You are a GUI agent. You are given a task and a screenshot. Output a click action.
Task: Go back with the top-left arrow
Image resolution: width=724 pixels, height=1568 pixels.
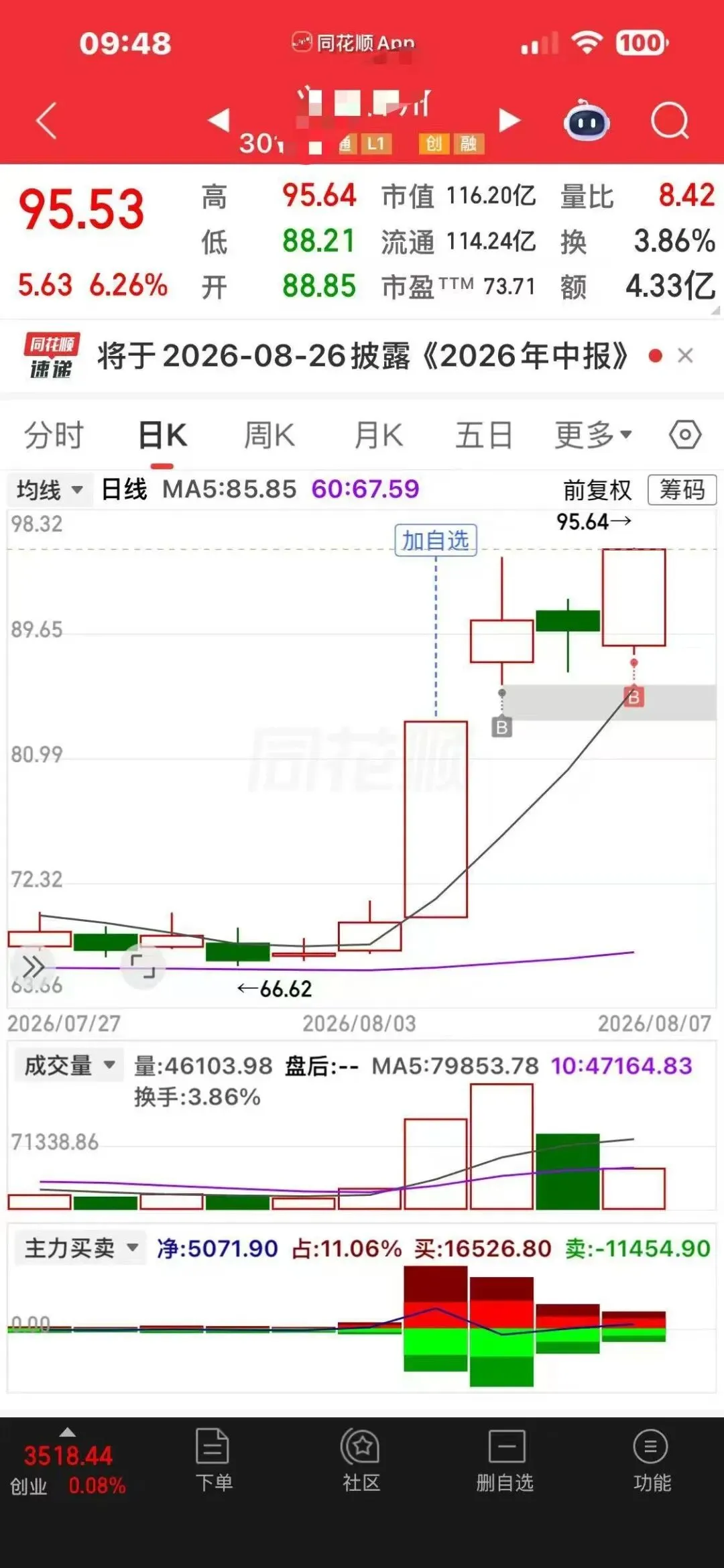[x=46, y=121]
